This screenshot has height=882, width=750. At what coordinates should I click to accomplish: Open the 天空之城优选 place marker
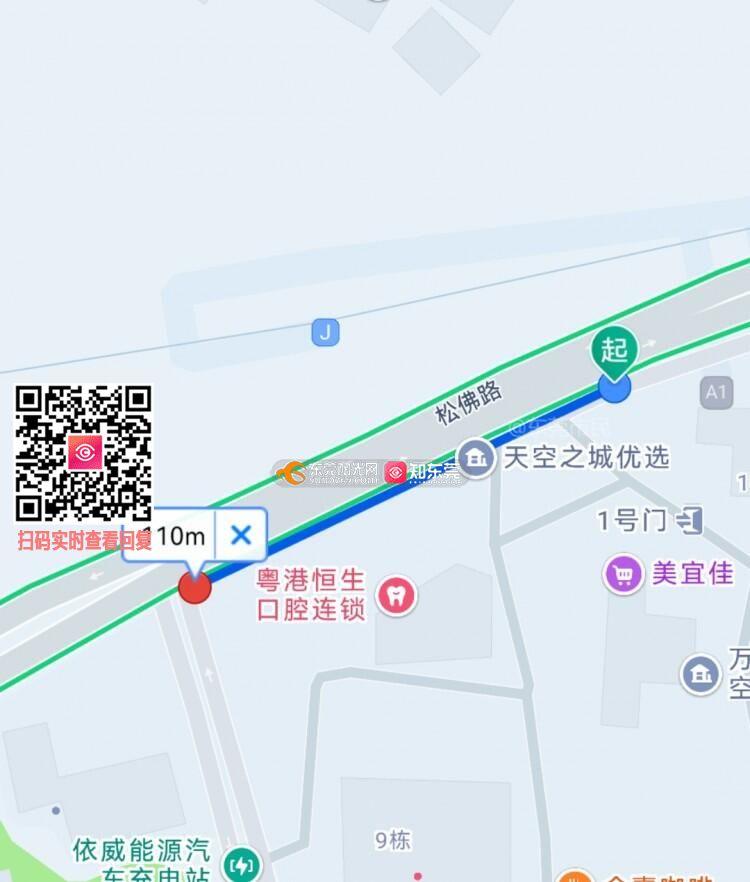coord(478,458)
